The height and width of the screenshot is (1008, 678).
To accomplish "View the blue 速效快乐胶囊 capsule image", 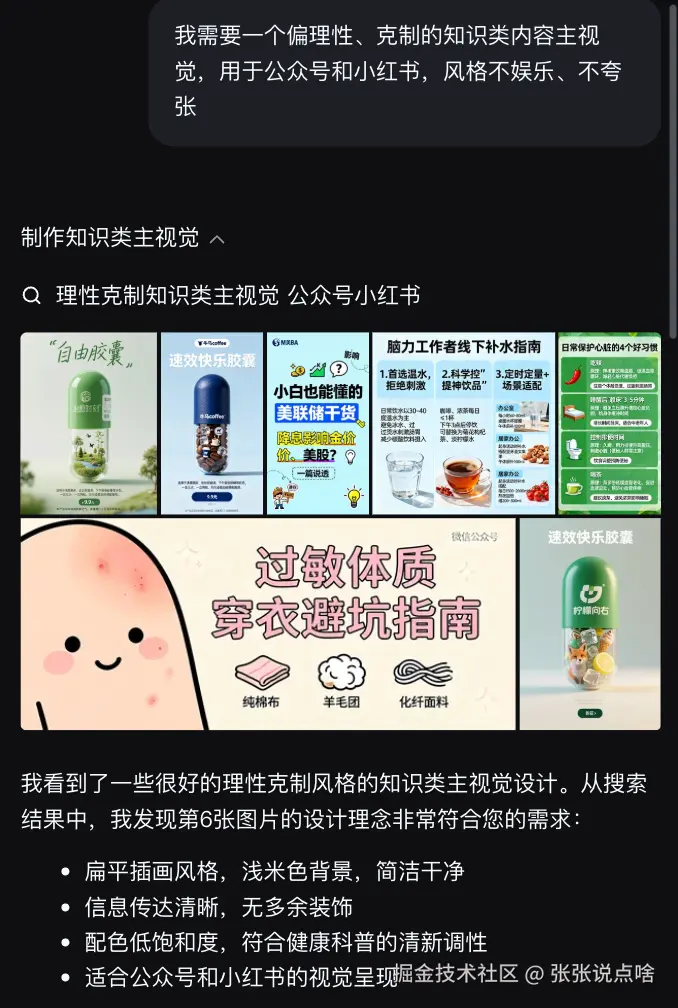I will click(211, 423).
